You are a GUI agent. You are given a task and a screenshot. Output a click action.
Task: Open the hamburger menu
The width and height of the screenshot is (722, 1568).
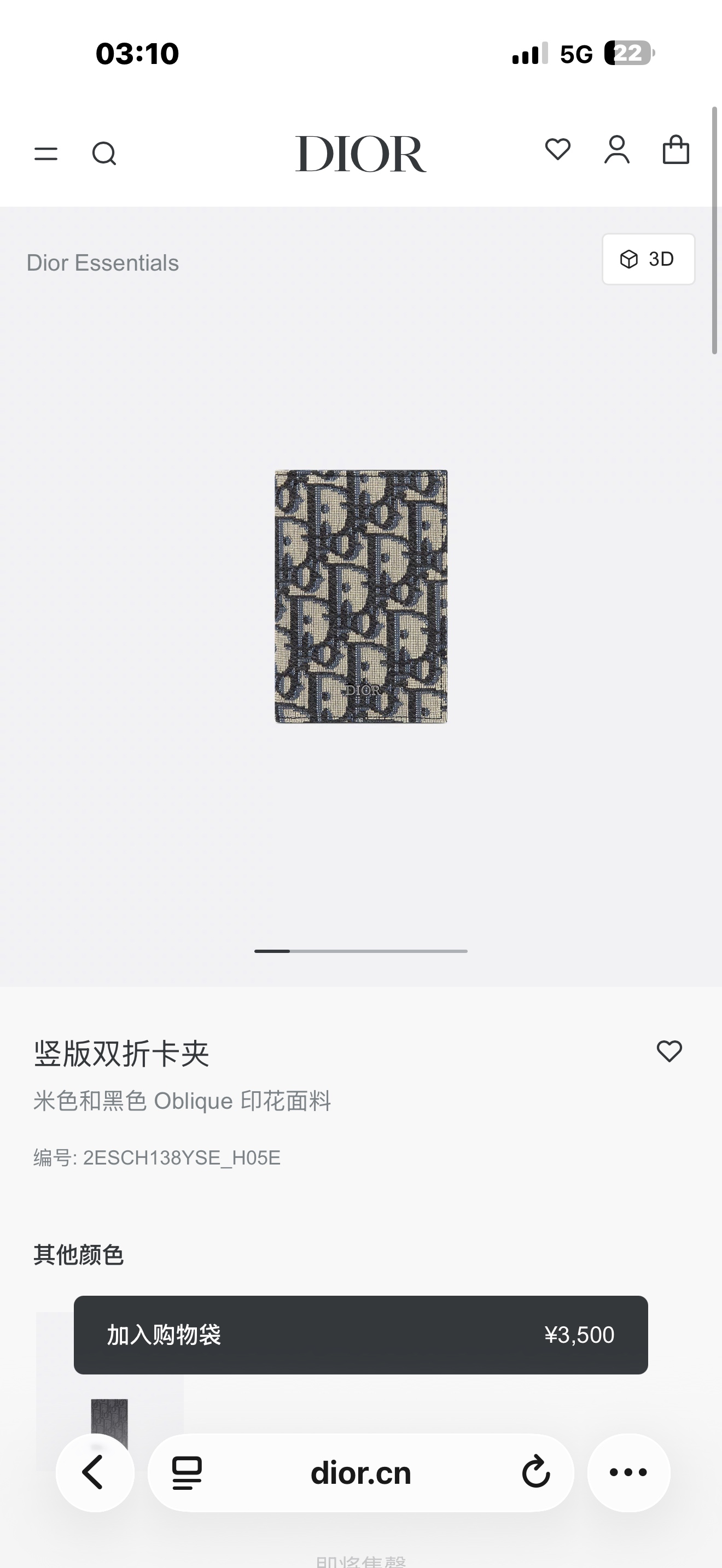(x=45, y=154)
